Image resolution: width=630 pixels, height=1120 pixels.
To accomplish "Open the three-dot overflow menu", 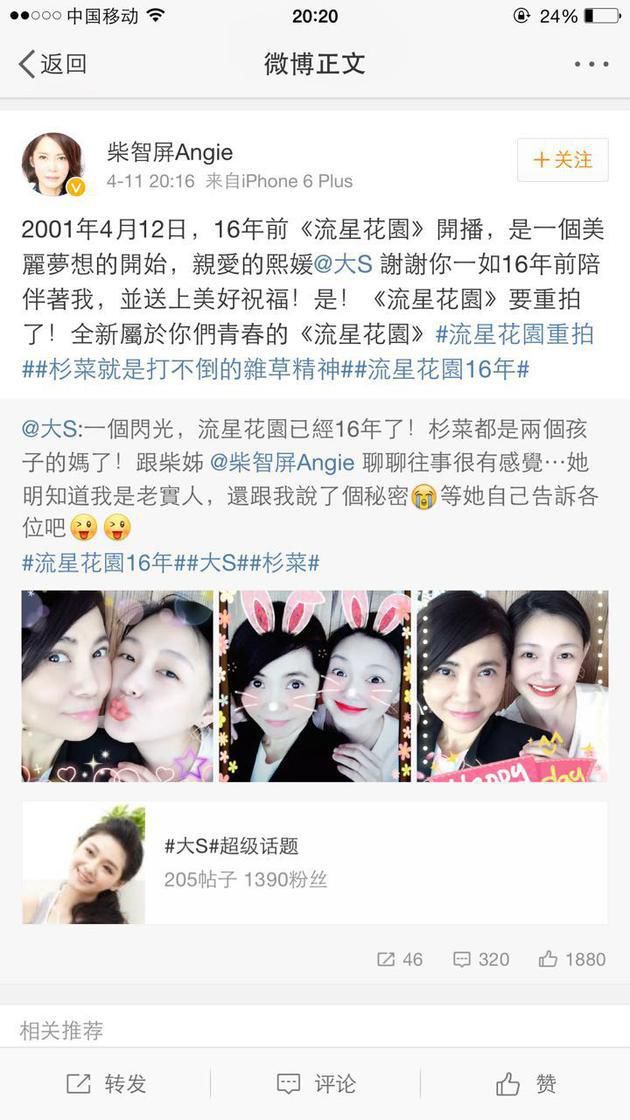I will click(x=591, y=64).
